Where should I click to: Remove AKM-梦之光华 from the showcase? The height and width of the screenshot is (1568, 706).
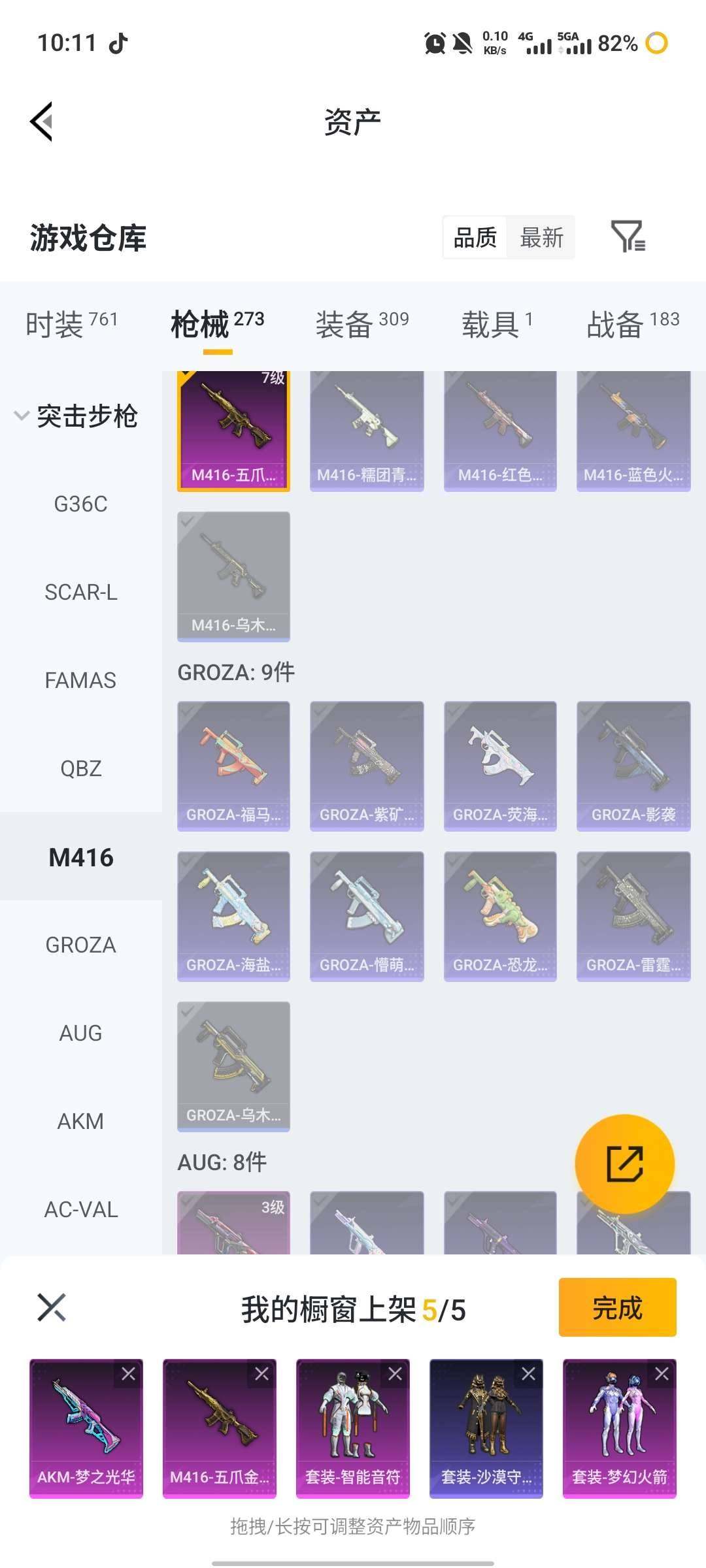tap(128, 1374)
